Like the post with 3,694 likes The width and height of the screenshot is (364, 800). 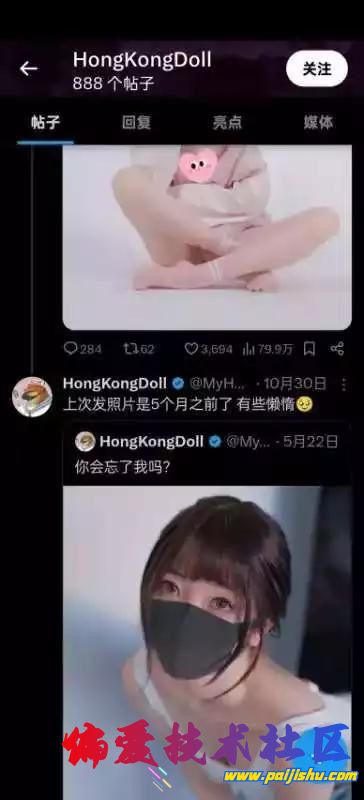pos(208,349)
